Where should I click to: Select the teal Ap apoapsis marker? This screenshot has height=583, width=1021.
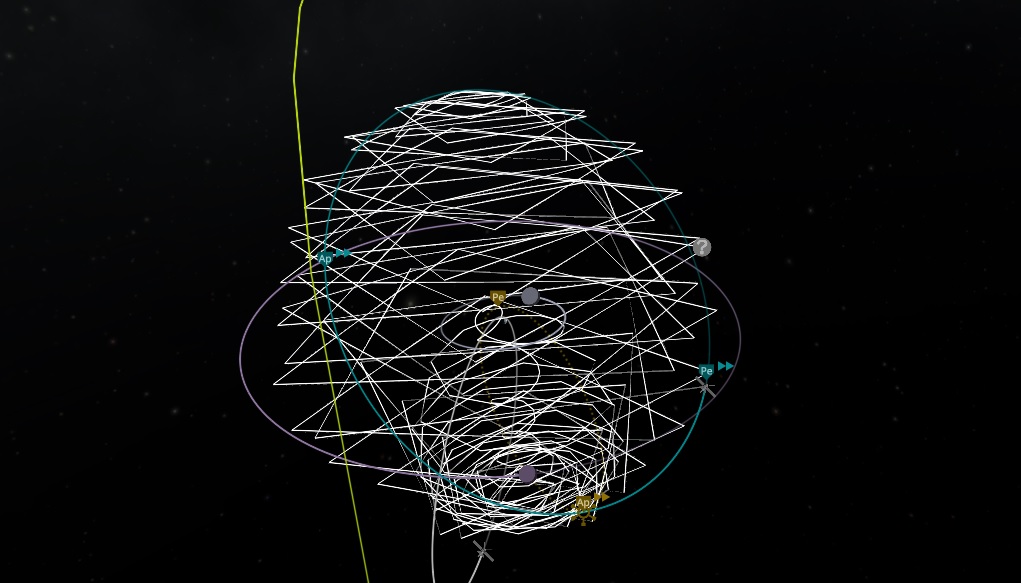click(324, 259)
